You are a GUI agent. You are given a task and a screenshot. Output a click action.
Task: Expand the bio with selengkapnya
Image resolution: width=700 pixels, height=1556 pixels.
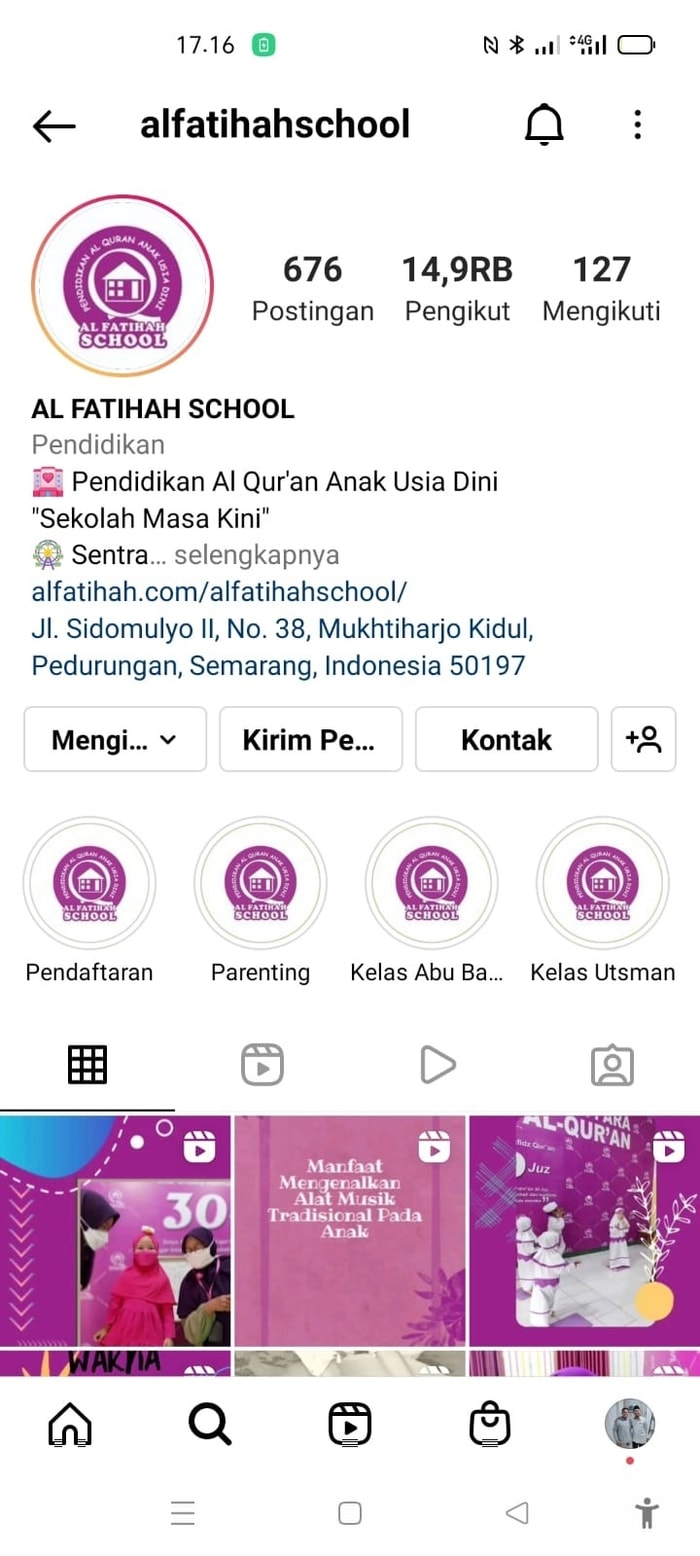(x=256, y=555)
